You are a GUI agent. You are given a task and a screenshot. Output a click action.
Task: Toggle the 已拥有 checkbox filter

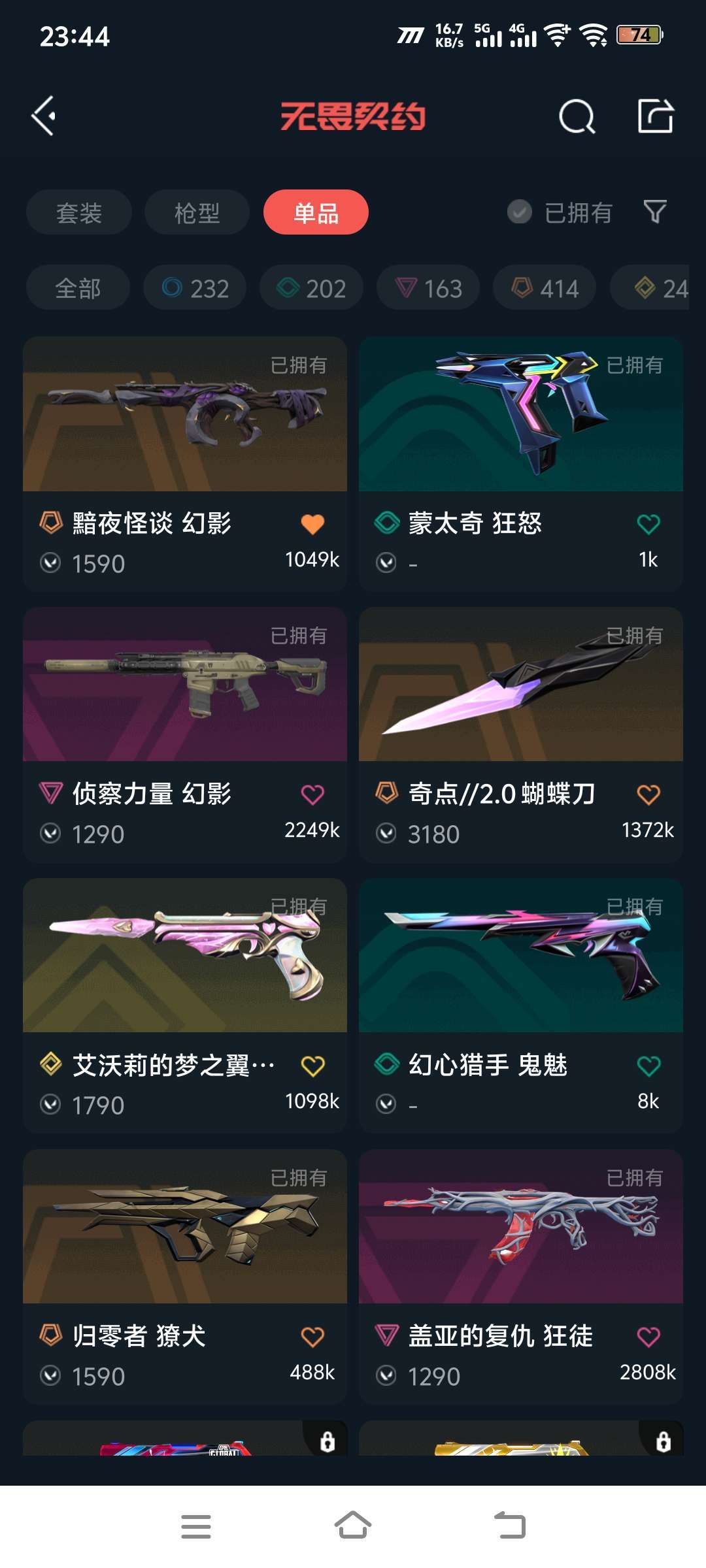coord(520,212)
